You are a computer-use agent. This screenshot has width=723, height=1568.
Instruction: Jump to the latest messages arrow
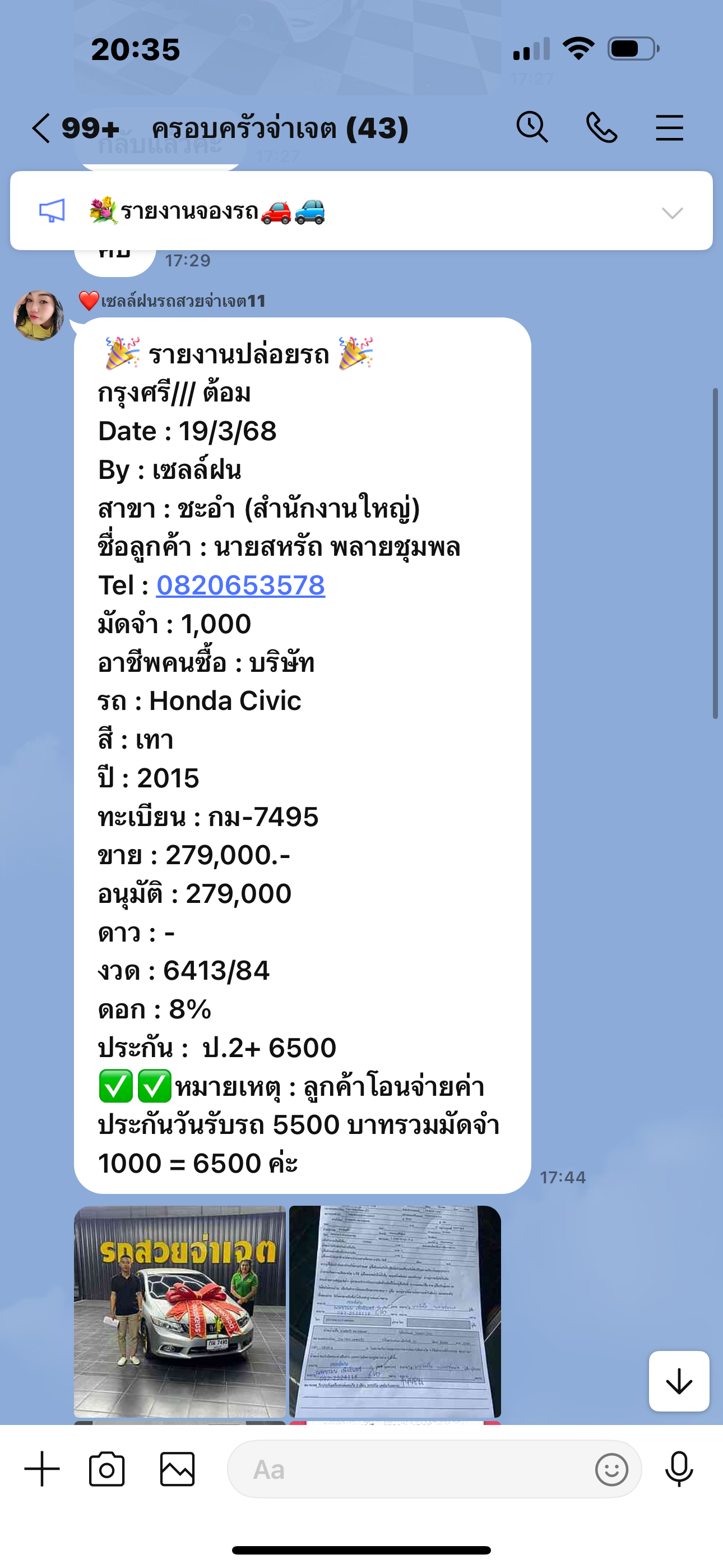679,1381
